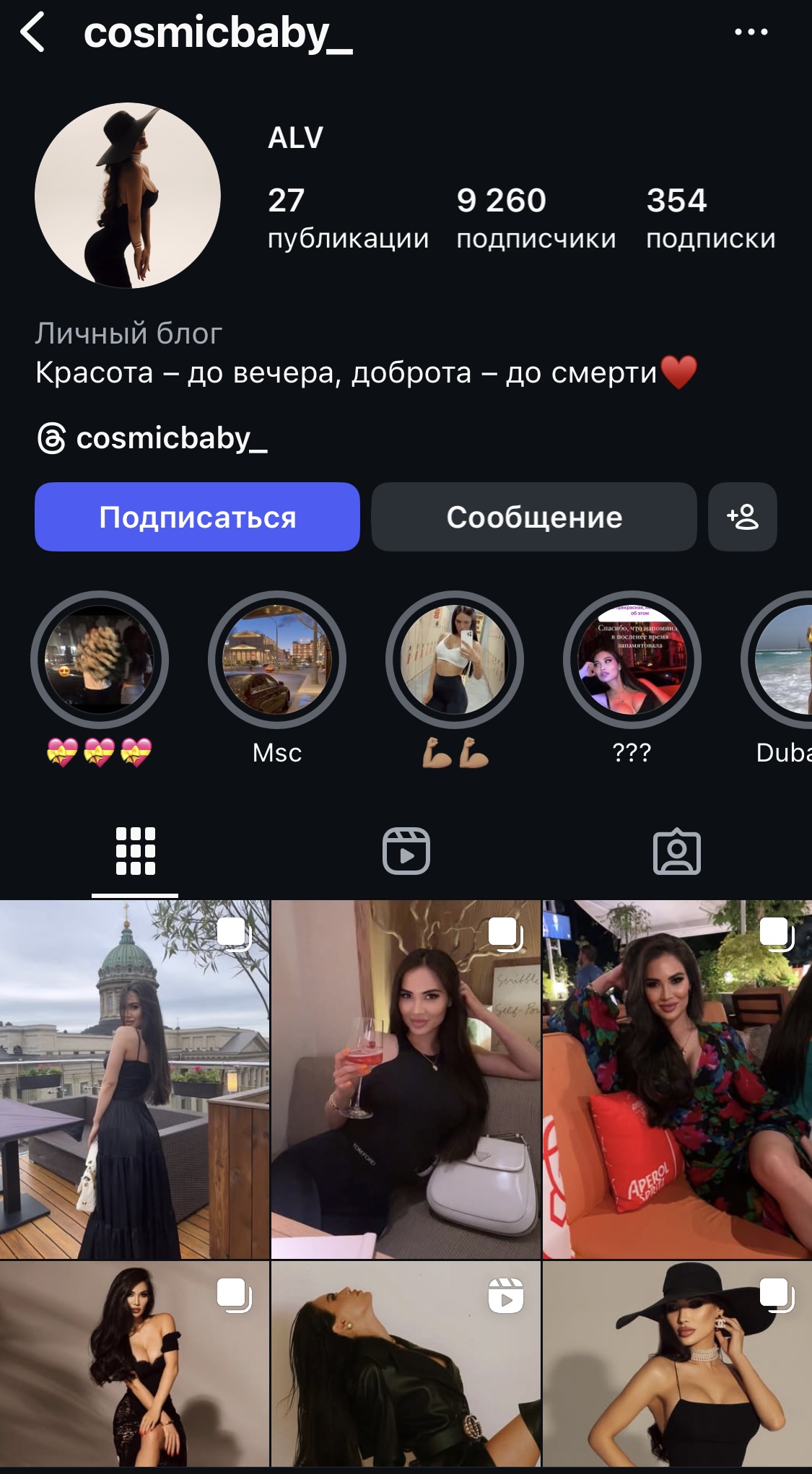Viewport: 812px width, 1474px height.
Task: Send a message via Сообщение
Action: [533, 517]
